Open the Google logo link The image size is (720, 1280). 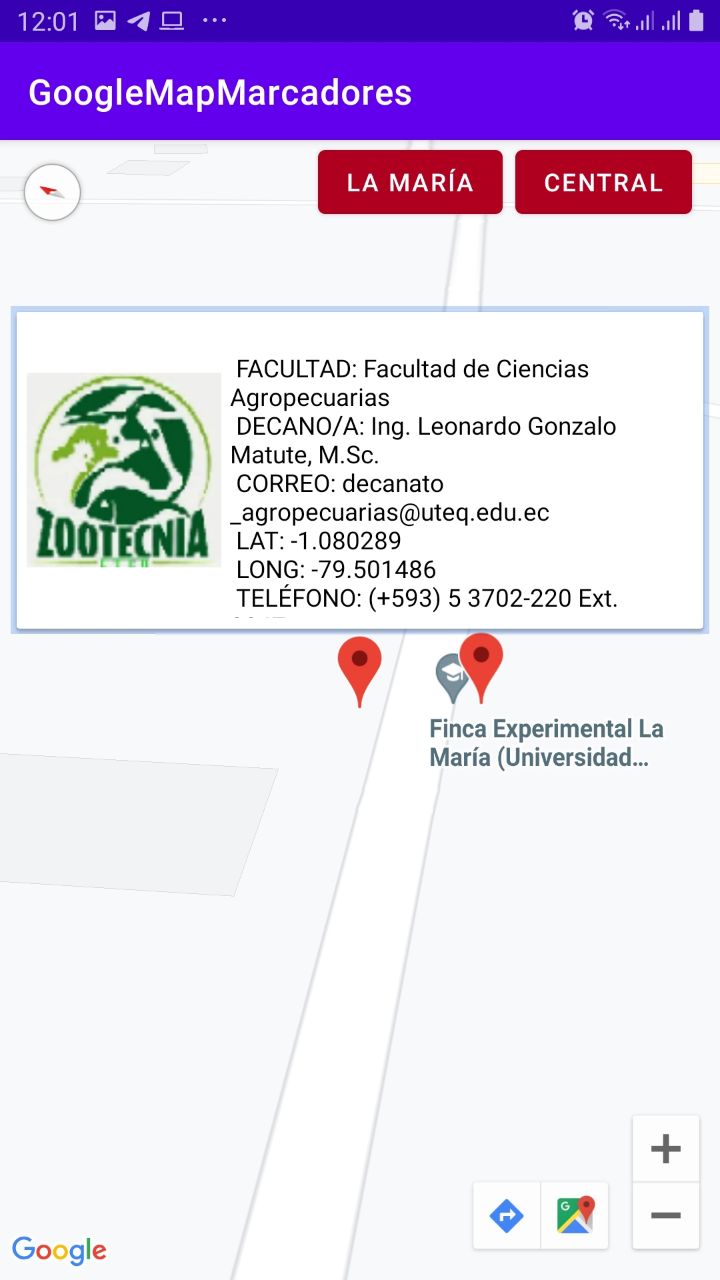coord(60,1249)
